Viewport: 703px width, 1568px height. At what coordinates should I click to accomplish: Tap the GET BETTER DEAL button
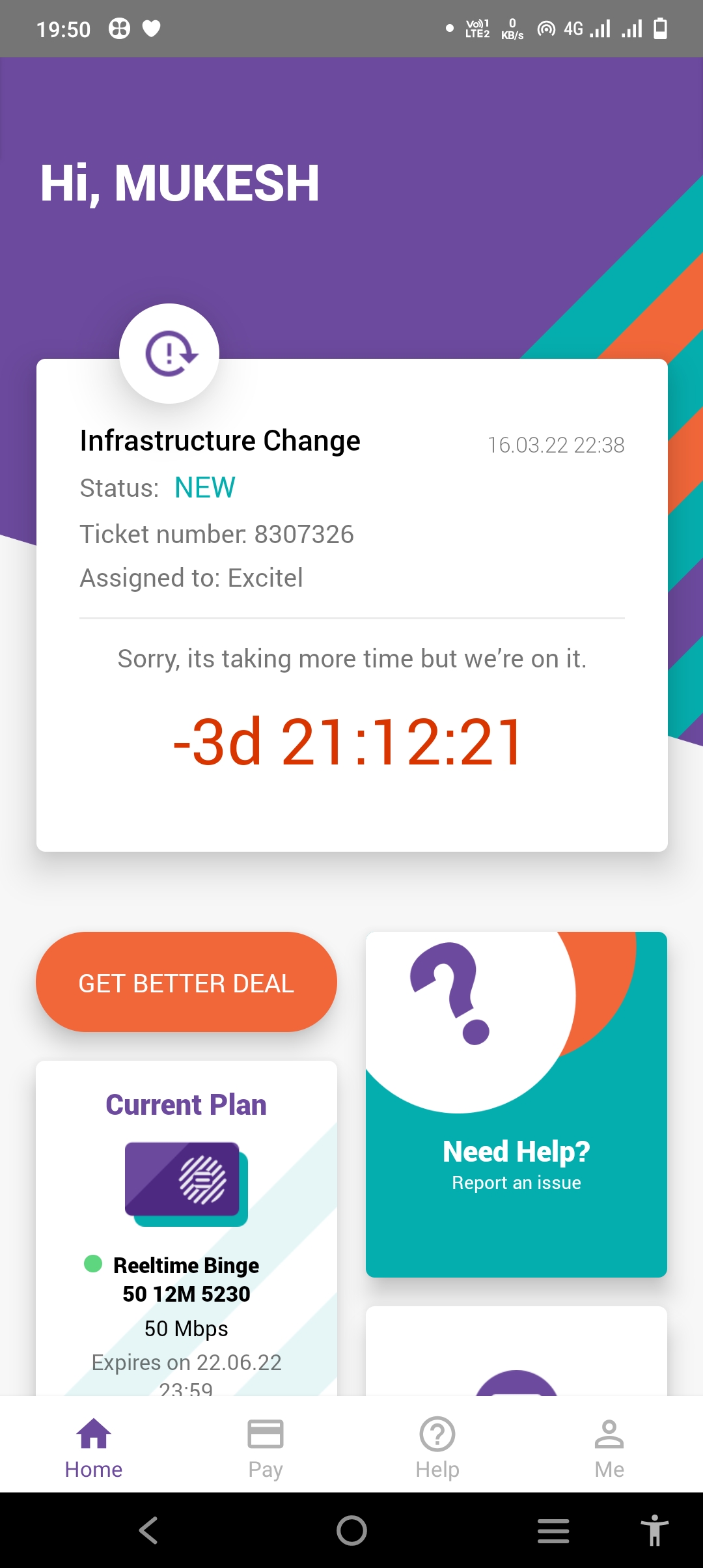(186, 982)
